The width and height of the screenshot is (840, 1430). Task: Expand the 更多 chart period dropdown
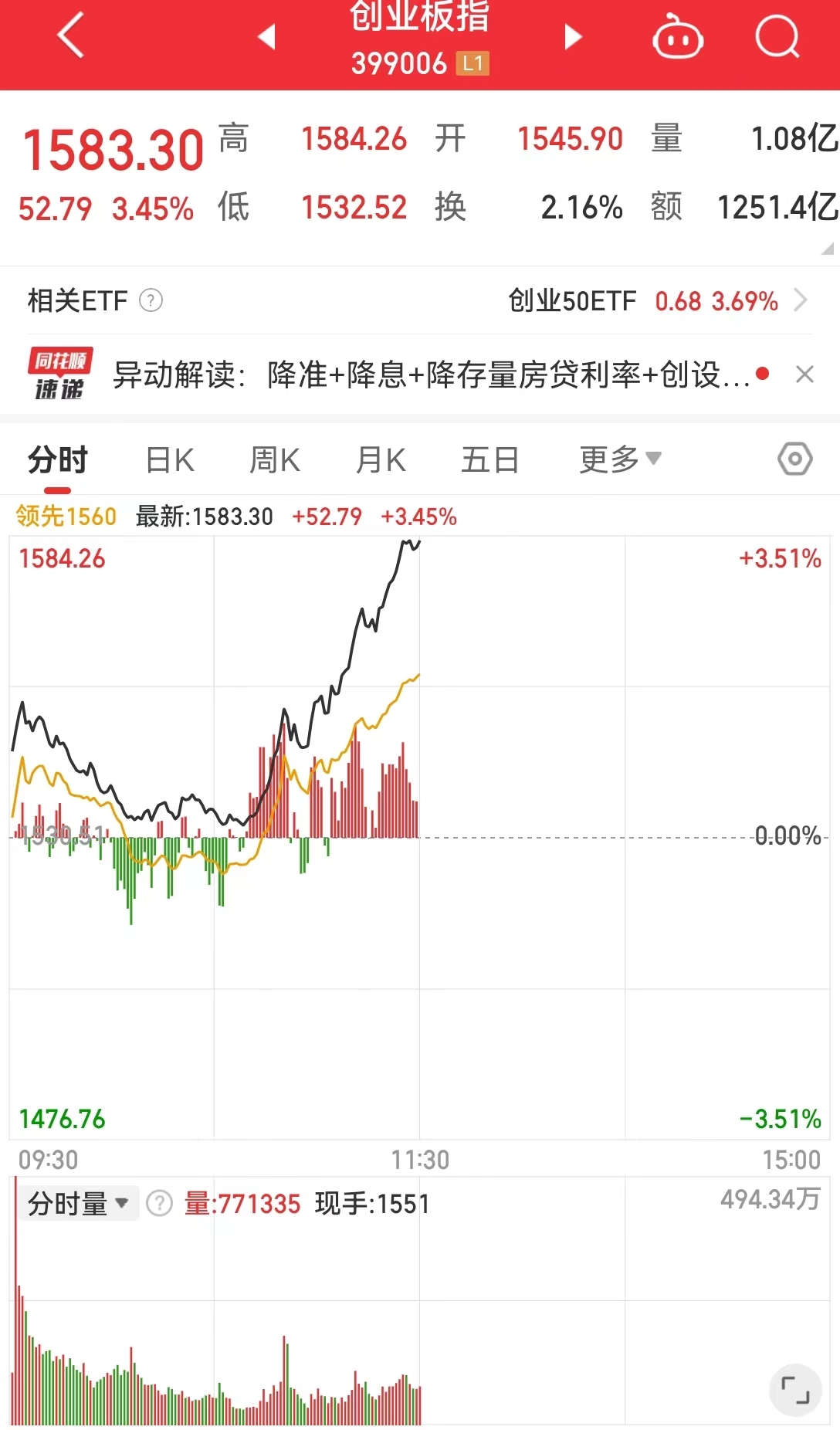click(x=620, y=459)
